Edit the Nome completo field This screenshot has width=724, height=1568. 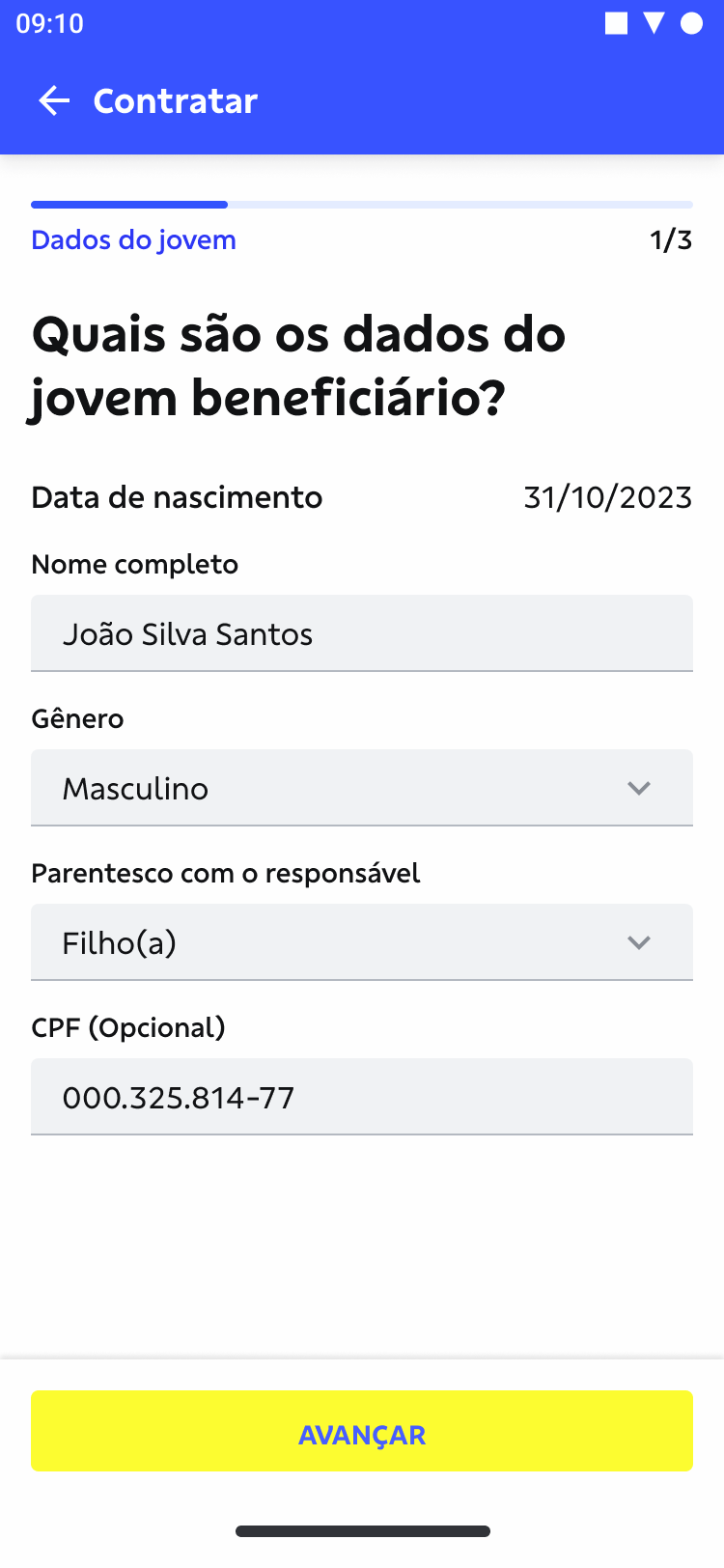[x=362, y=633]
